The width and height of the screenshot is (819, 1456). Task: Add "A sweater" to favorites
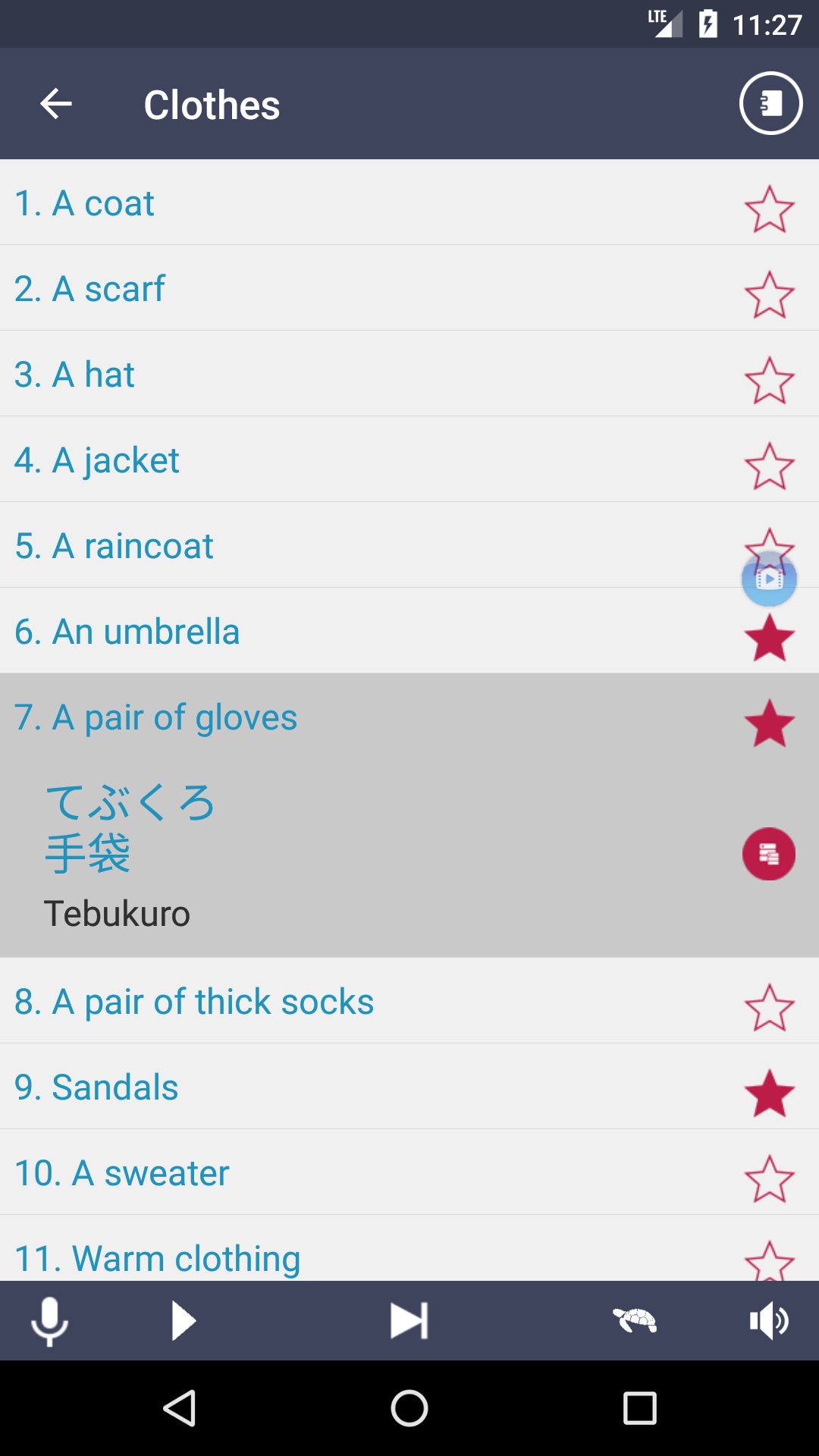pyautogui.click(x=769, y=1178)
